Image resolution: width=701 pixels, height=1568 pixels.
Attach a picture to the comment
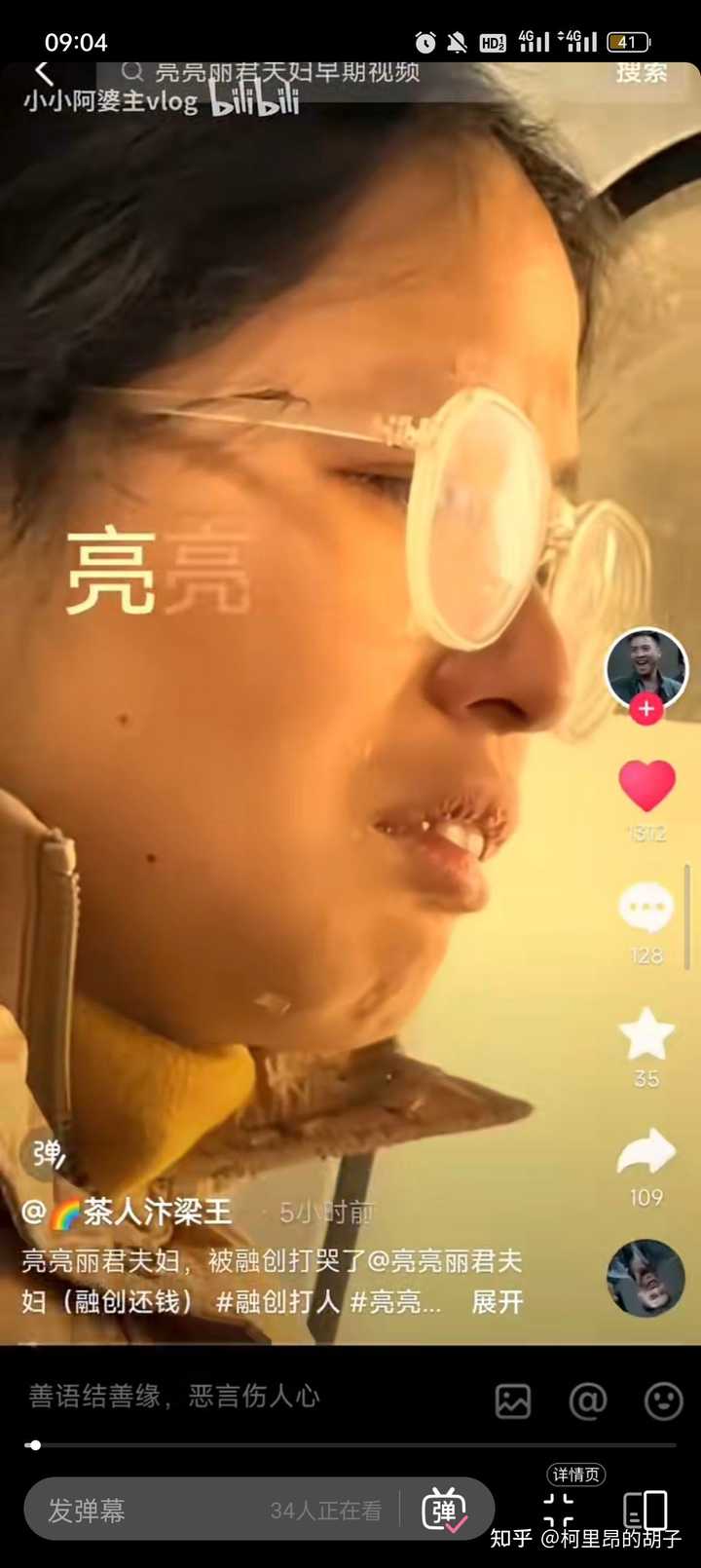pos(513,1401)
